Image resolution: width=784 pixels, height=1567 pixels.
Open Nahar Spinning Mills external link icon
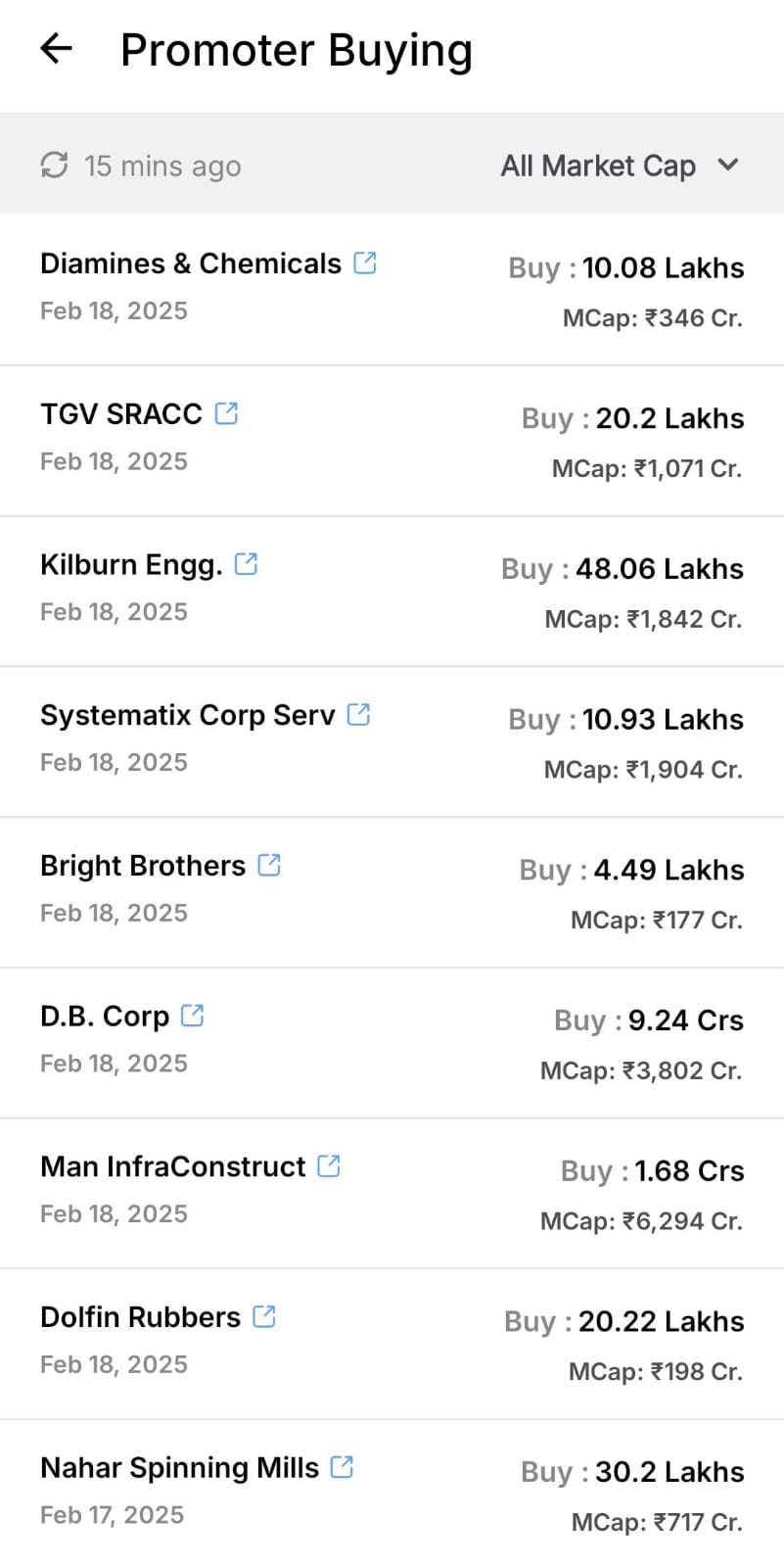click(342, 1467)
